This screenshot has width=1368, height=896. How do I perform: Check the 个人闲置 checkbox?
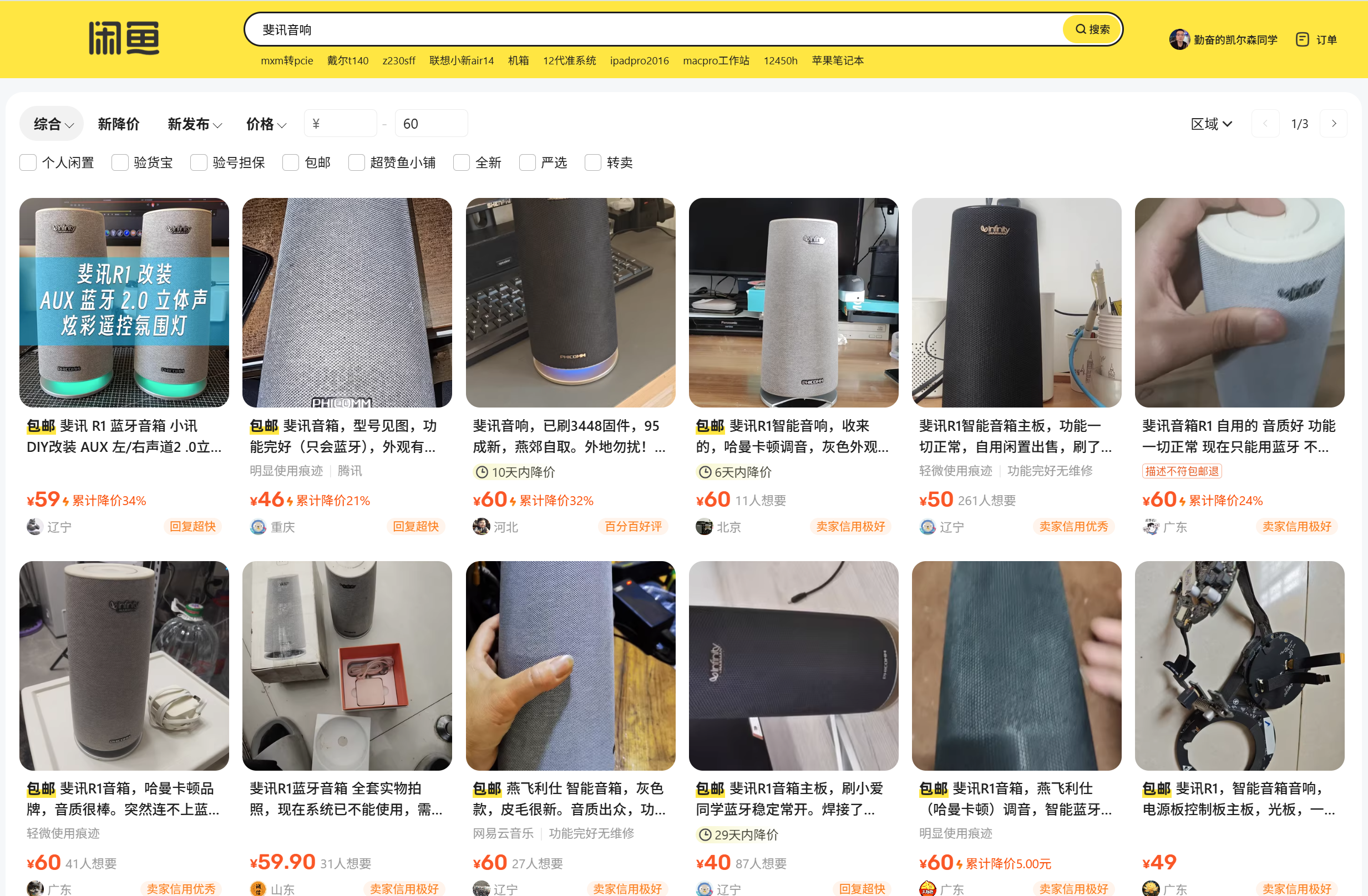[28, 162]
